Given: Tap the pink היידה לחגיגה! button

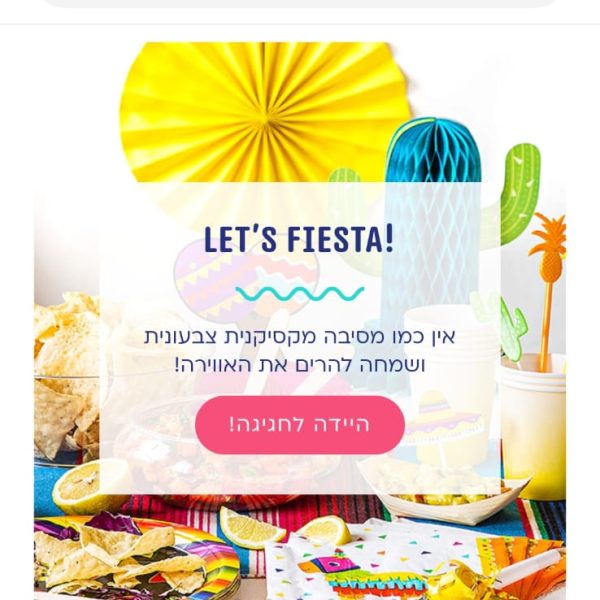Looking at the screenshot, I should (299, 424).
